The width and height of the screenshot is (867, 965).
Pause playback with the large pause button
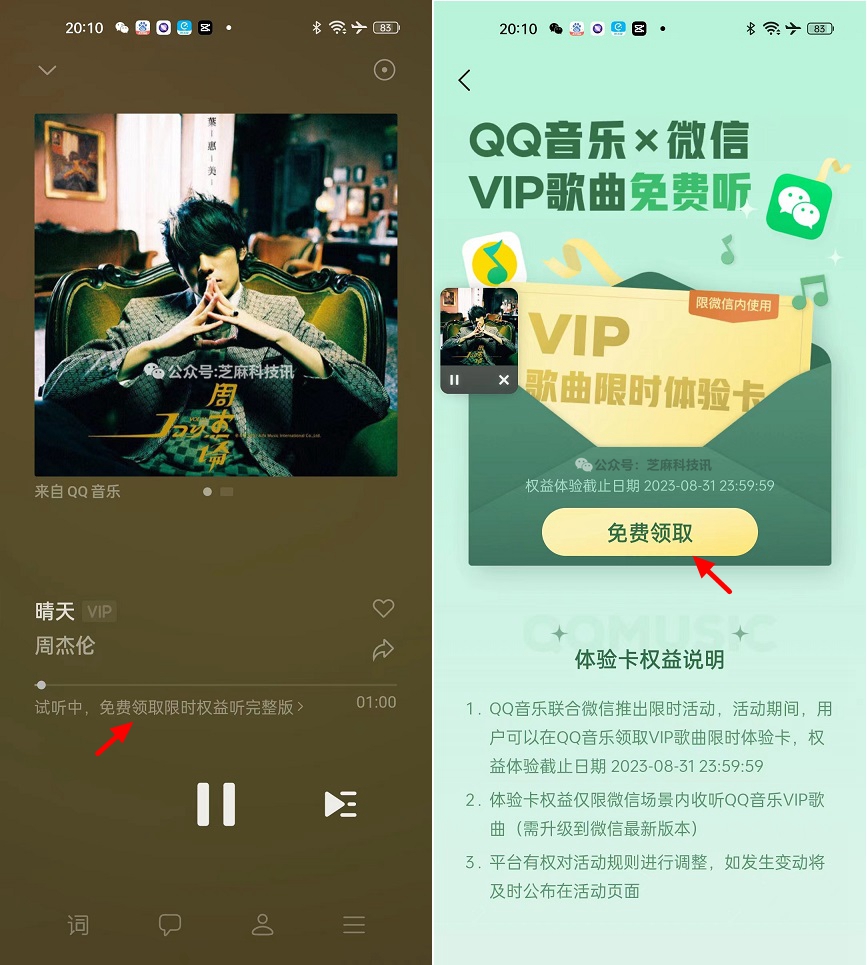tap(216, 803)
